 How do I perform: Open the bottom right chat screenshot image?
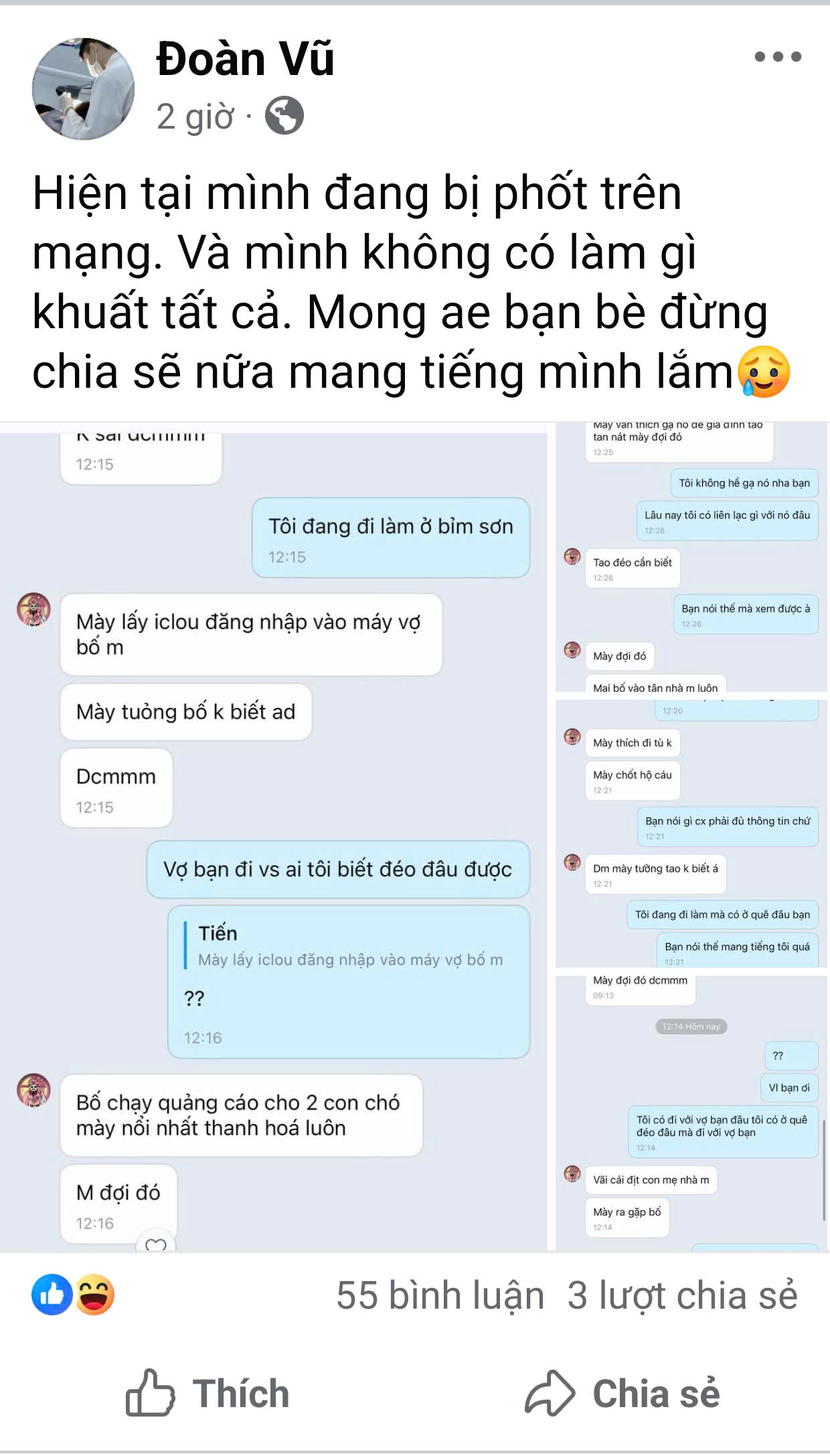click(x=692, y=1112)
